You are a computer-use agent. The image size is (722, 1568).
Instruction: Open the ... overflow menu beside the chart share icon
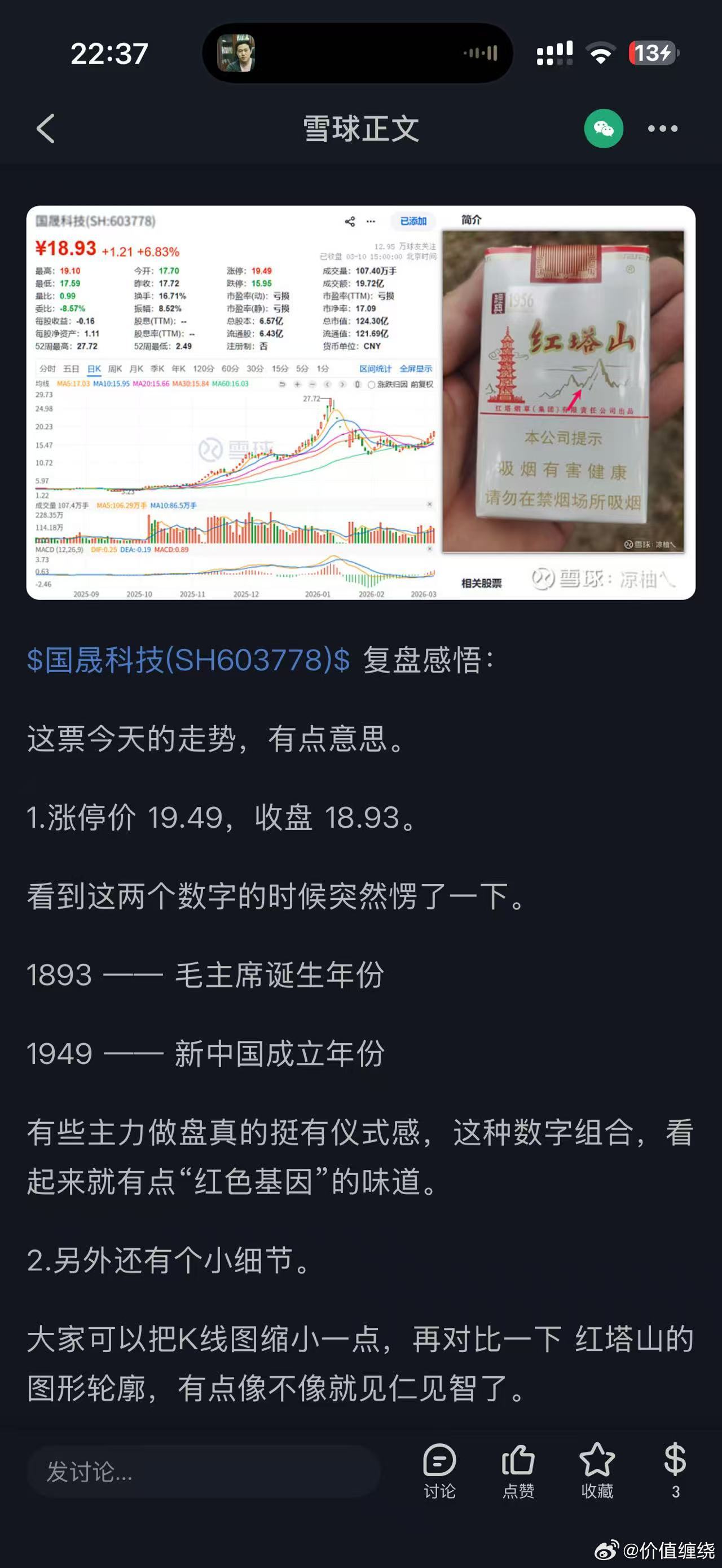371,221
